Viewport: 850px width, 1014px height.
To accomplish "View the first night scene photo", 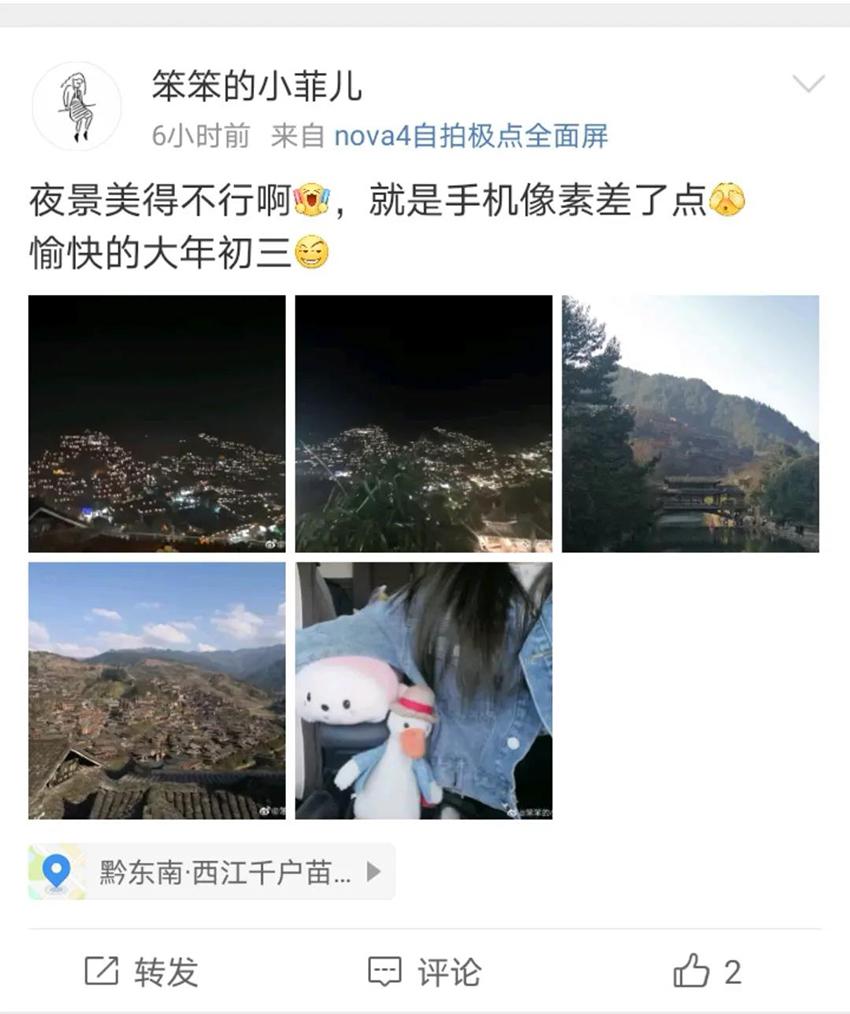I will click(157, 423).
